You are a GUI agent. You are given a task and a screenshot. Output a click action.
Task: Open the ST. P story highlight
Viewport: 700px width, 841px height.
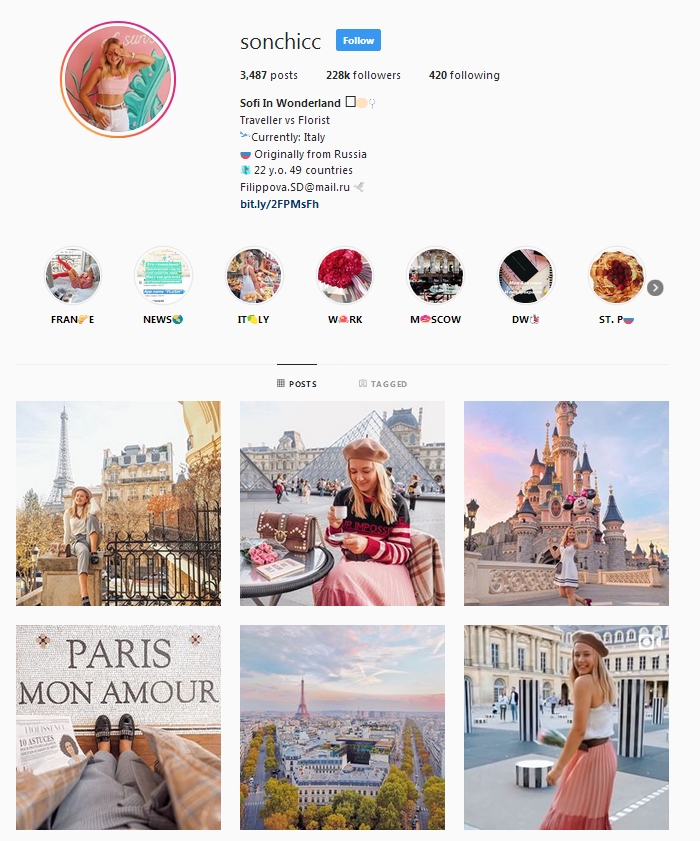[616, 276]
